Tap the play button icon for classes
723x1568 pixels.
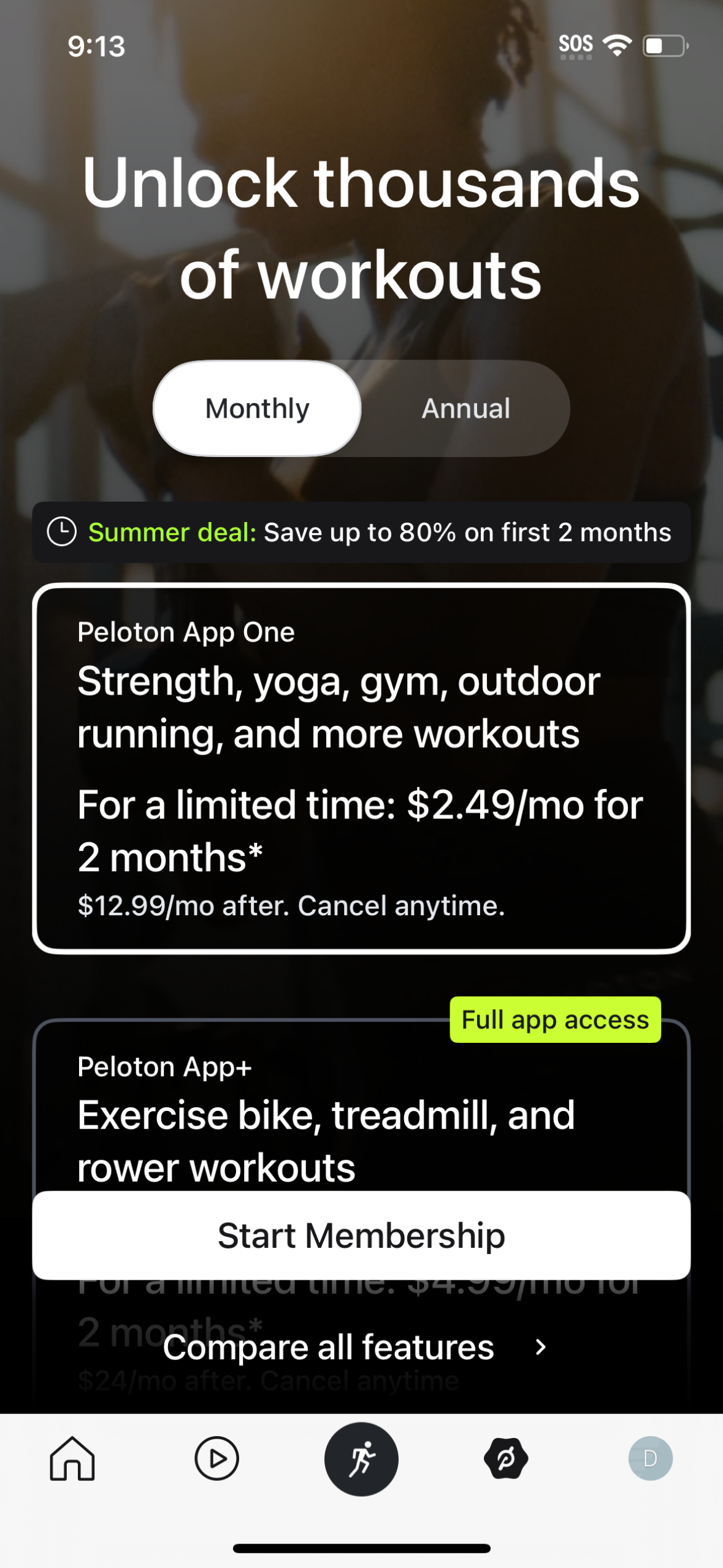pyautogui.click(x=216, y=1459)
